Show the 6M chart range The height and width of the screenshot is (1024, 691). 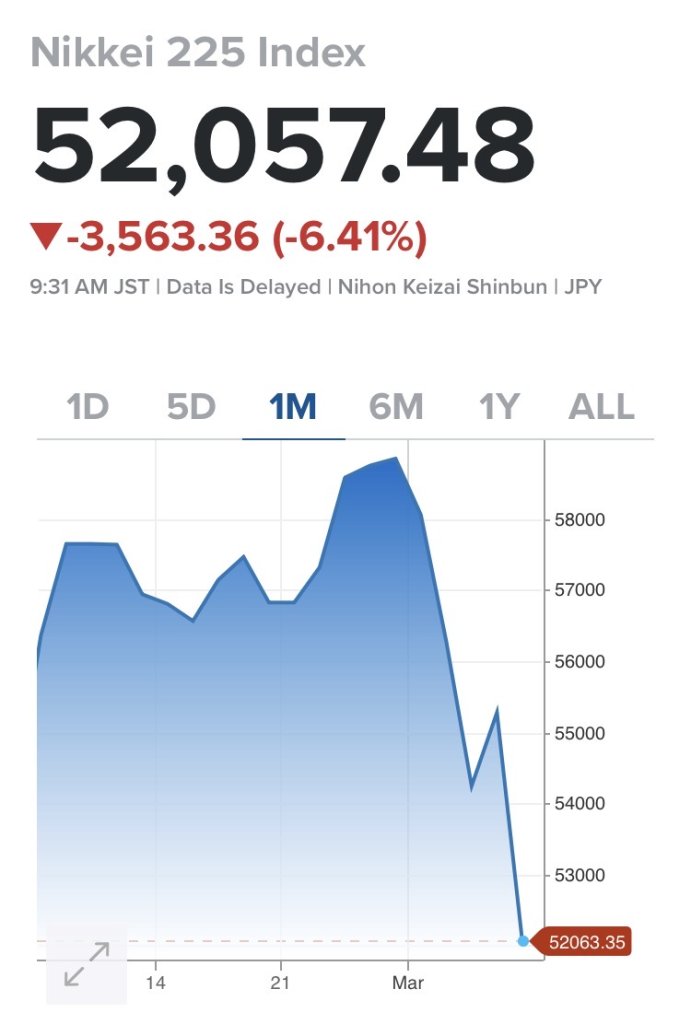pyautogui.click(x=395, y=407)
